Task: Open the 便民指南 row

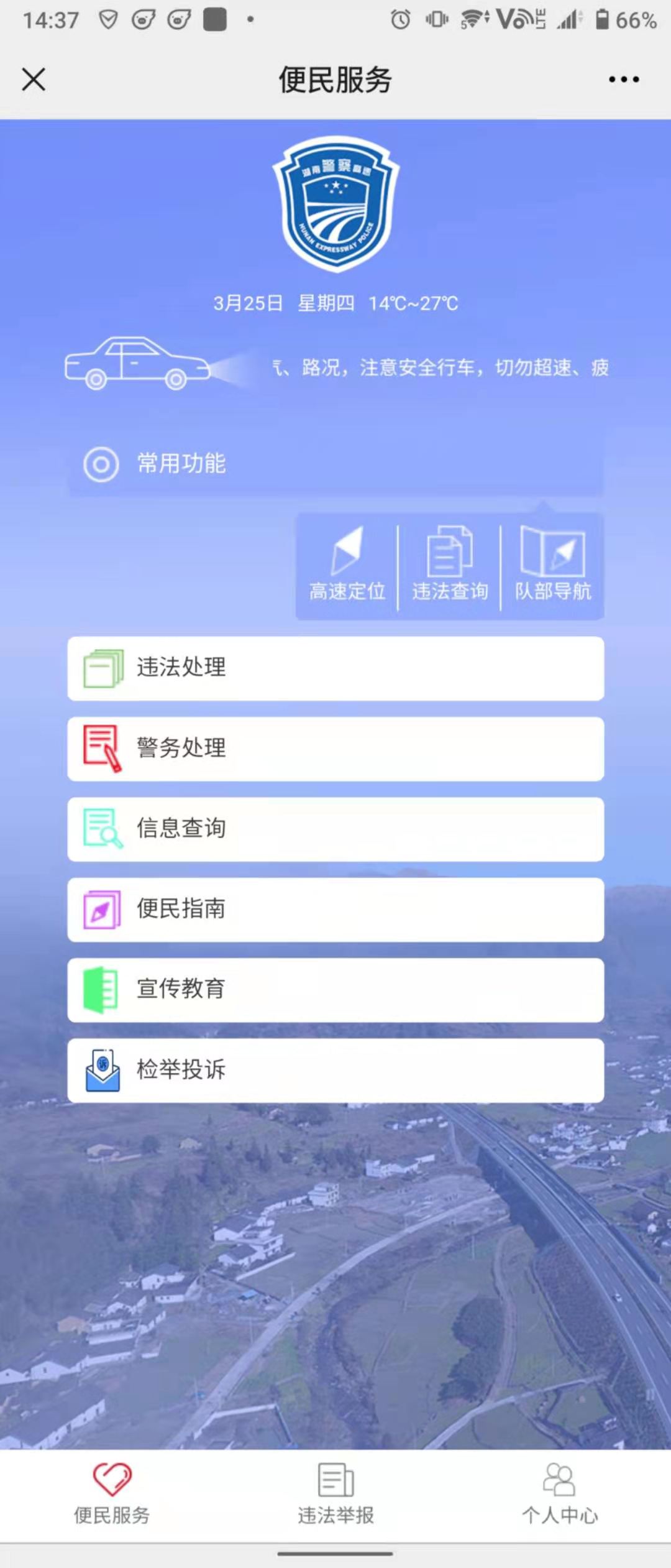Action: coord(335,909)
